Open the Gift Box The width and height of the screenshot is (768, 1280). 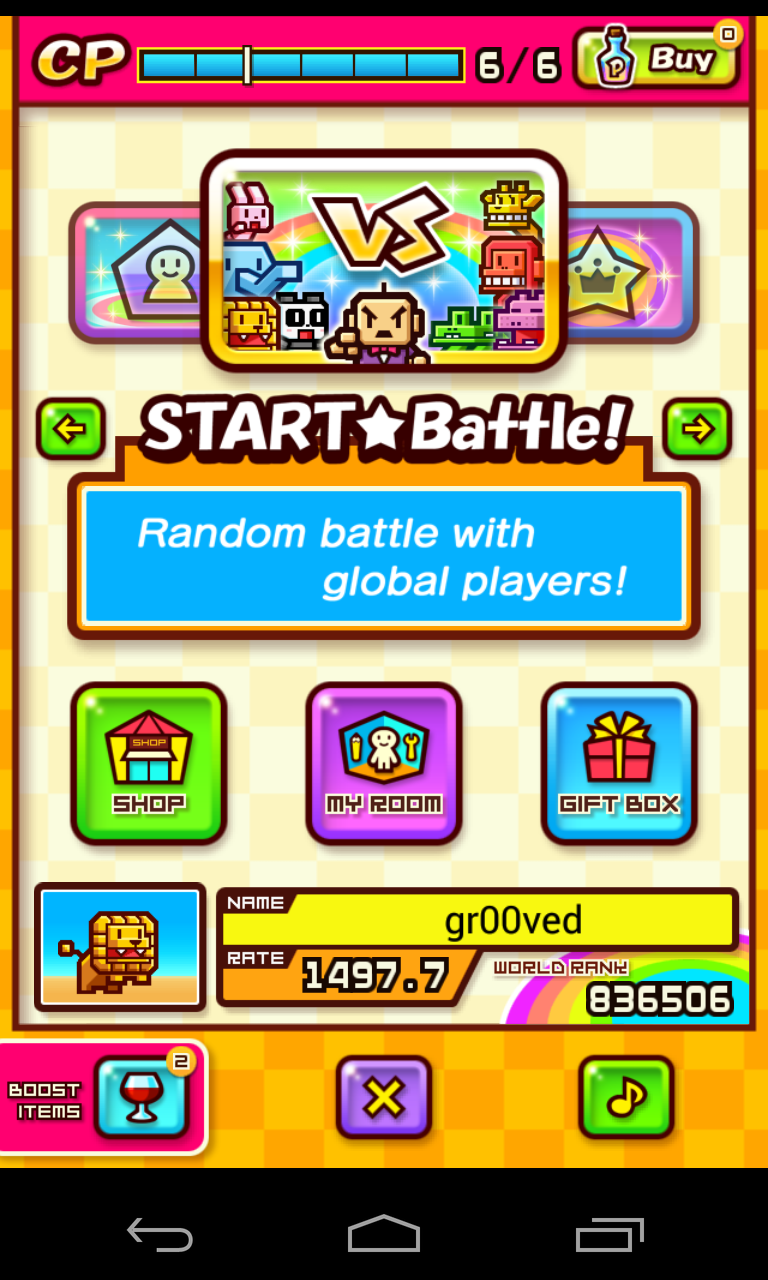tap(619, 763)
